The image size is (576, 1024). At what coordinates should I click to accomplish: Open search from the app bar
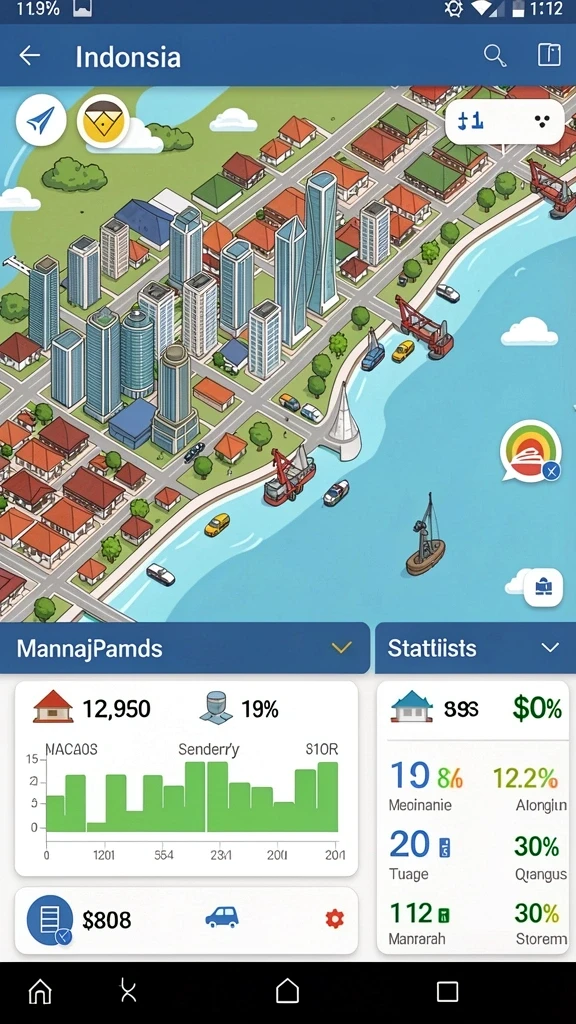point(494,56)
